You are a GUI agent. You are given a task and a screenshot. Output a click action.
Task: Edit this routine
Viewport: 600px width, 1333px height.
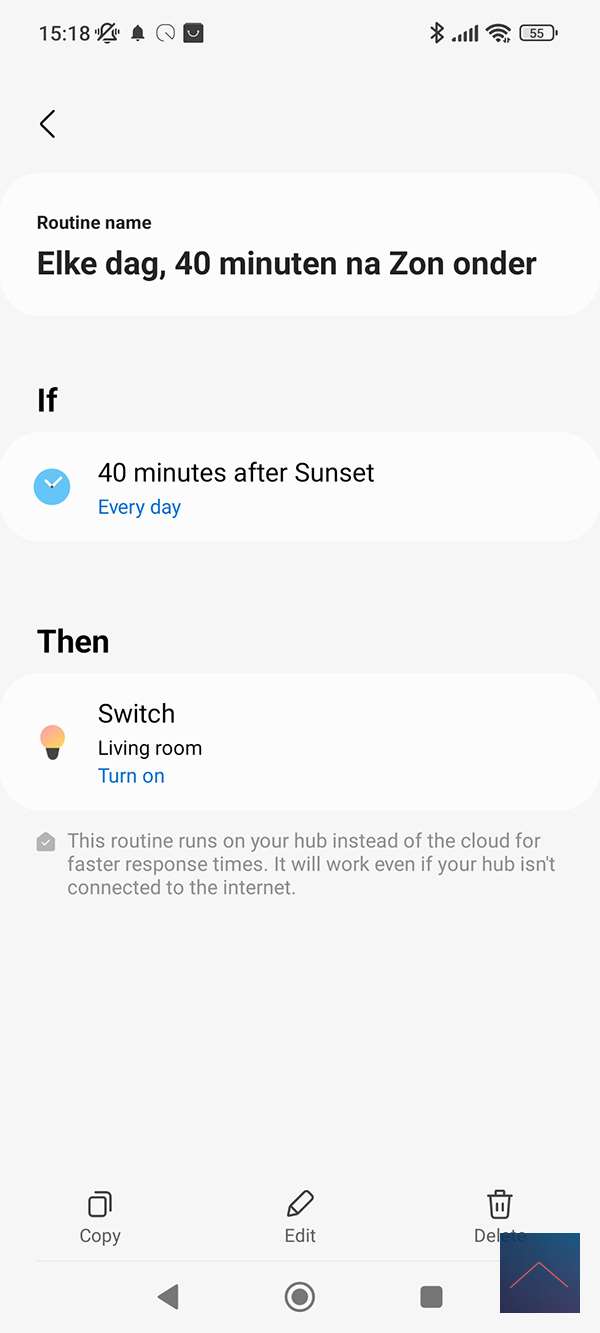[300, 1216]
